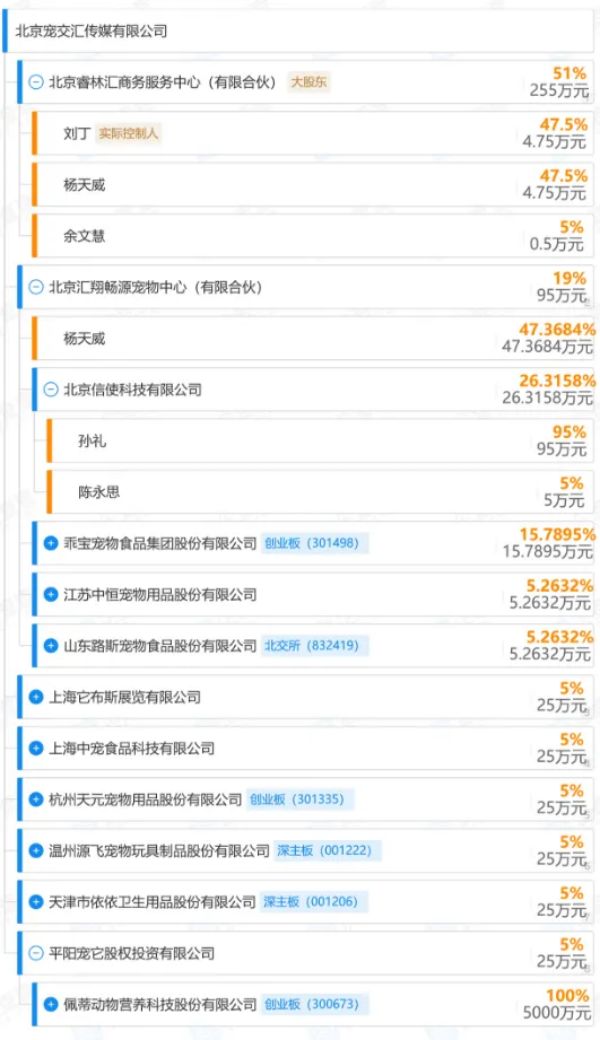Expand 乖宝宠物食品集团股份有限公司
This screenshot has width=600, height=1040.
tap(50, 543)
